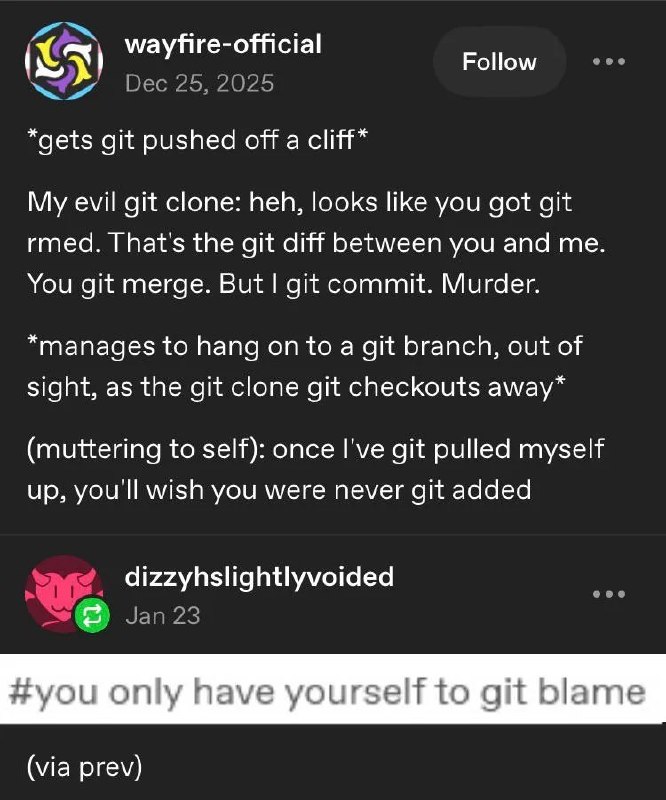The image size is (666, 800).
Task: Visit the dizzyhslightlyvoided blog name link
Action: pos(258,577)
